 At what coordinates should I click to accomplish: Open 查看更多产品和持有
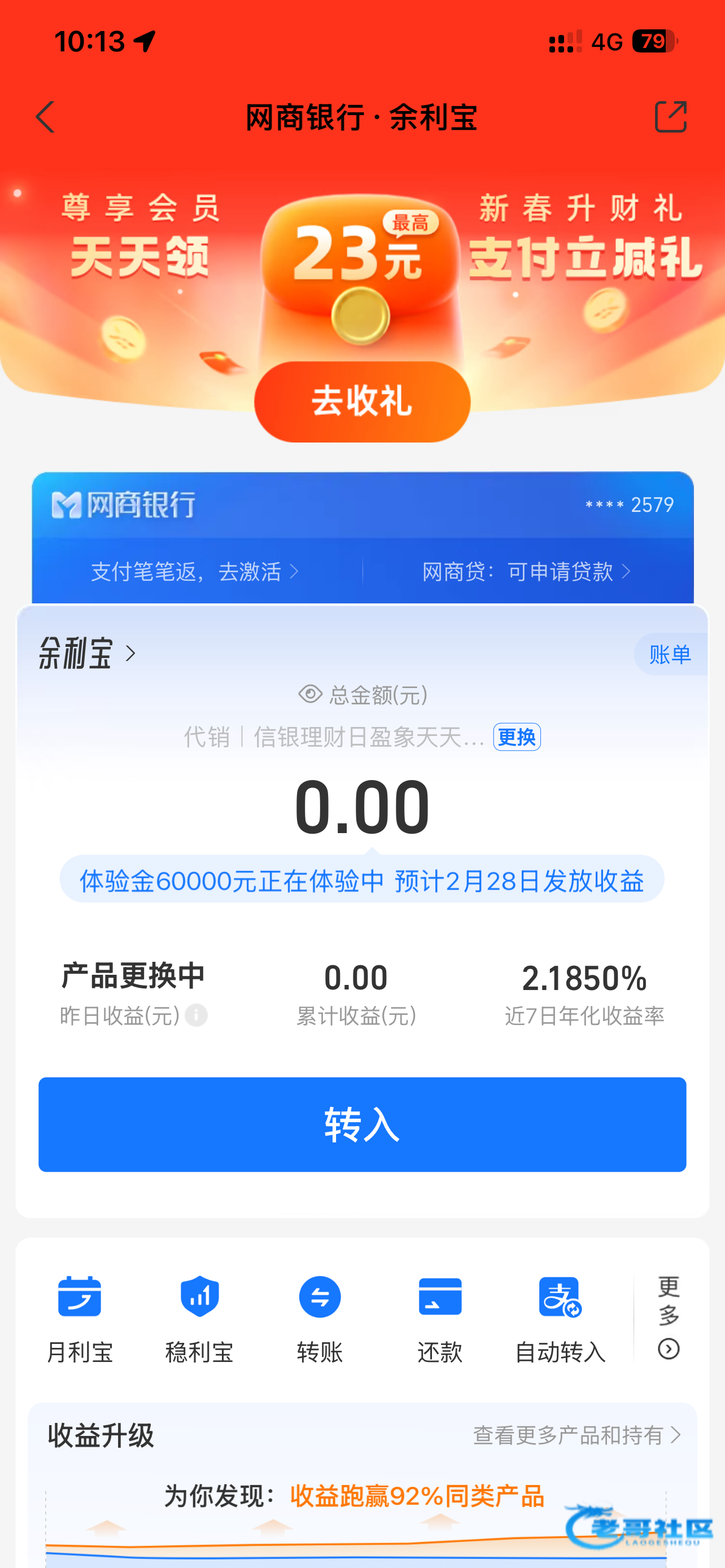click(576, 1435)
